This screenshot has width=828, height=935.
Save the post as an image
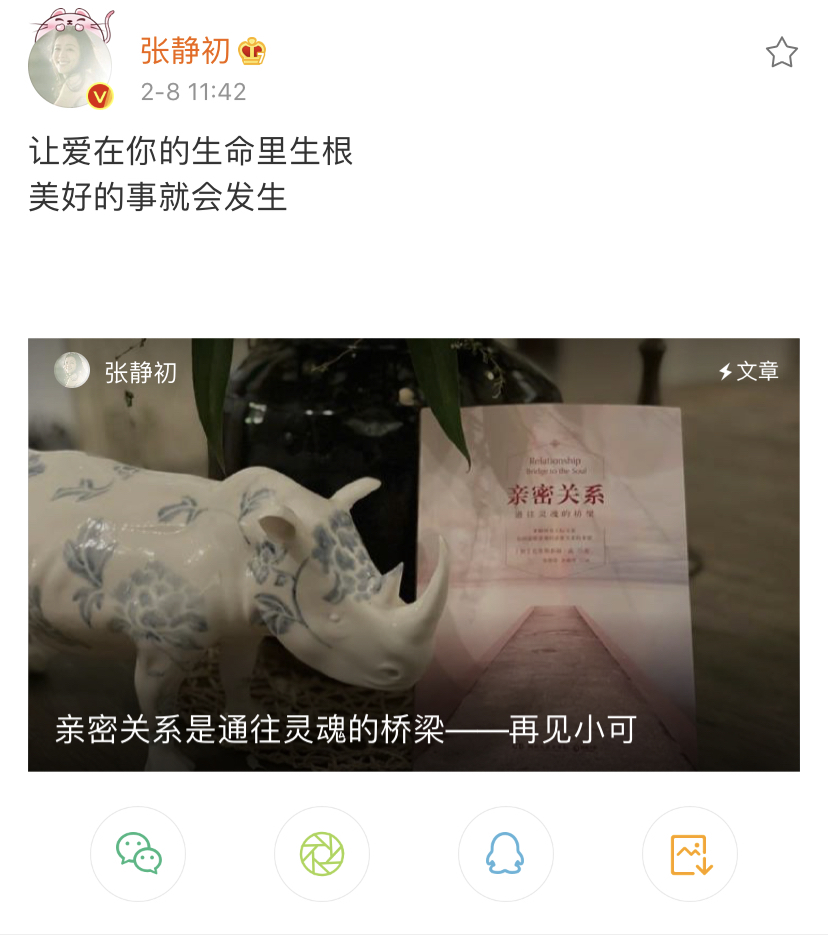[x=689, y=854]
